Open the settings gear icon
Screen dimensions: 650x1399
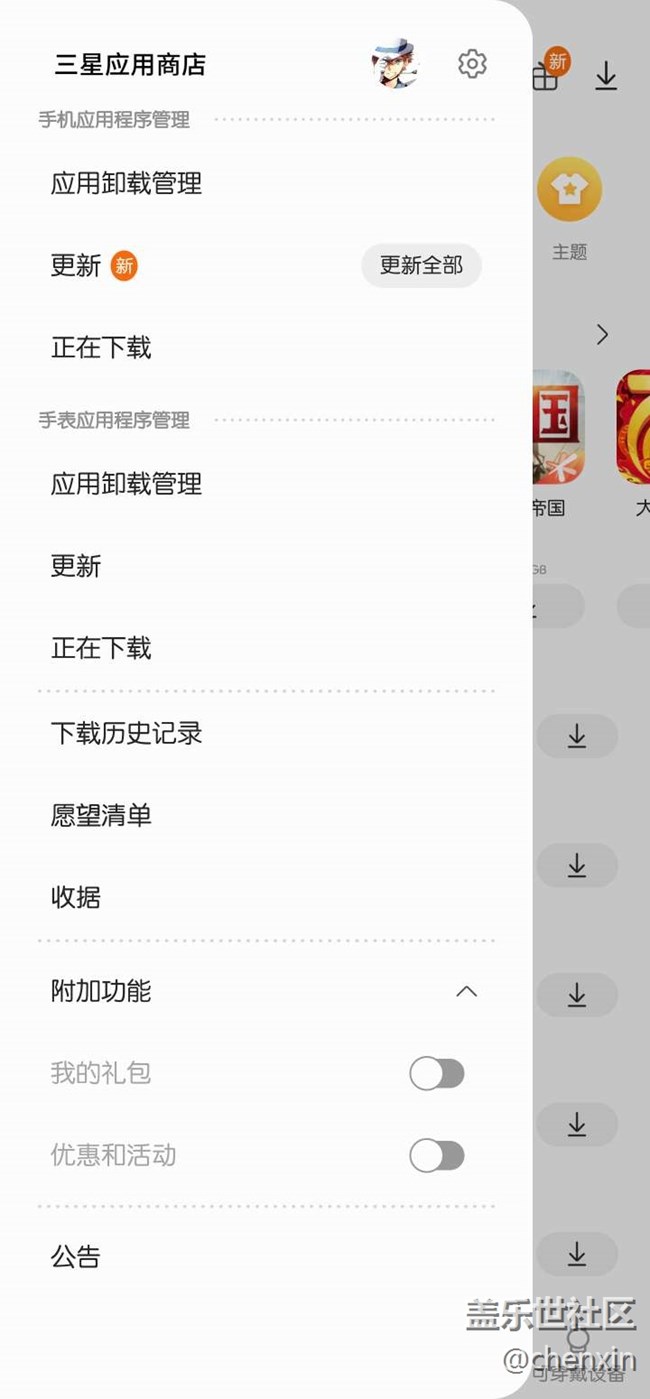click(x=472, y=64)
